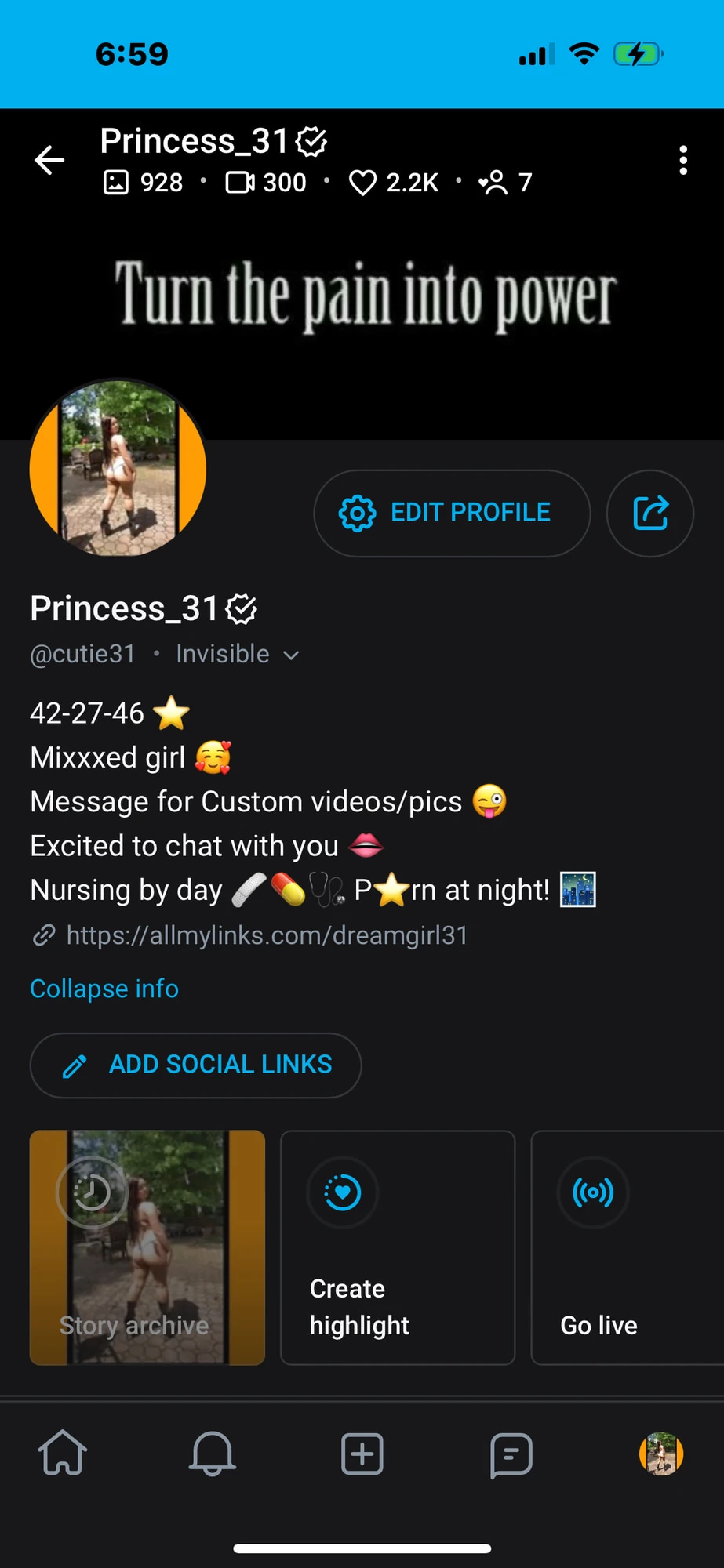Select the Go live broadcast icon
The height and width of the screenshot is (1568, 724).
pyautogui.click(x=593, y=1192)
